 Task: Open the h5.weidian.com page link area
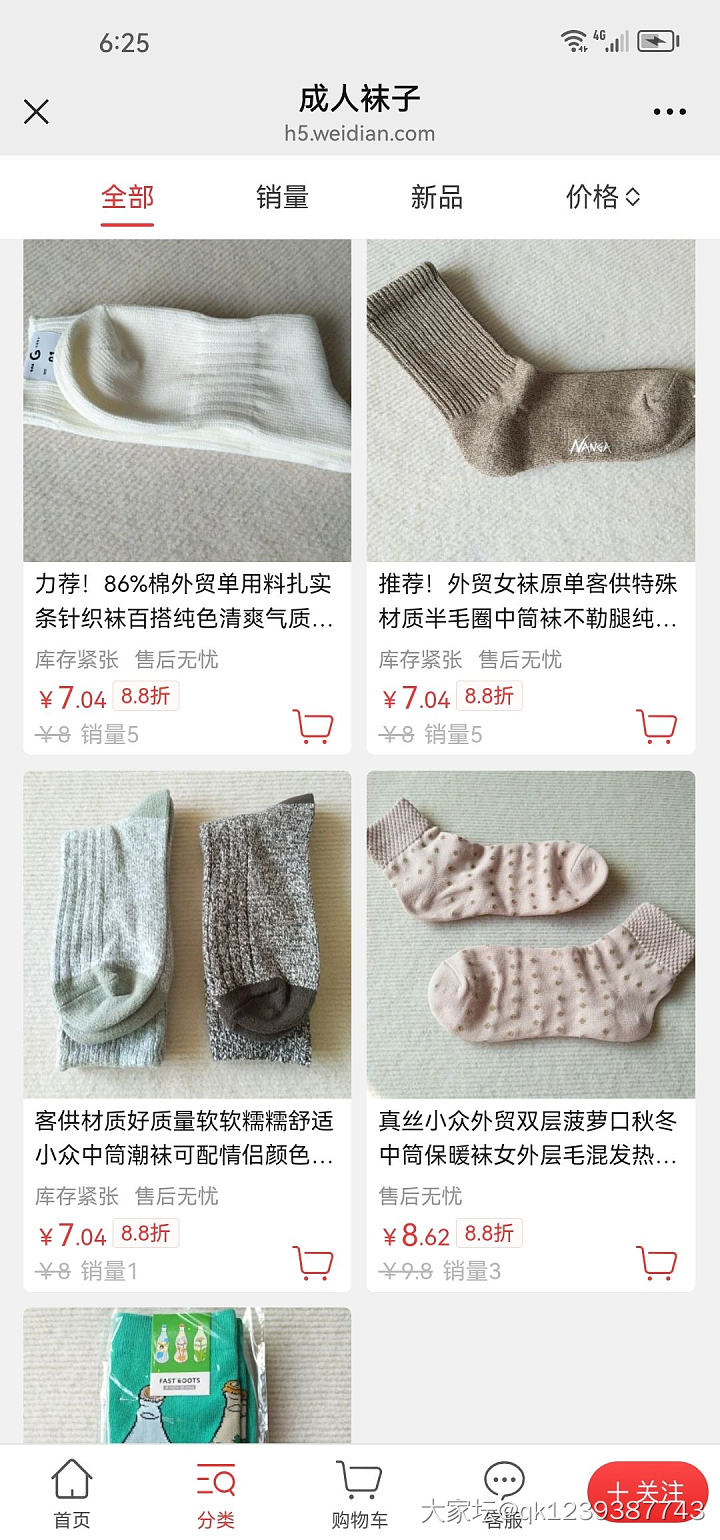(x=360, y=133)
